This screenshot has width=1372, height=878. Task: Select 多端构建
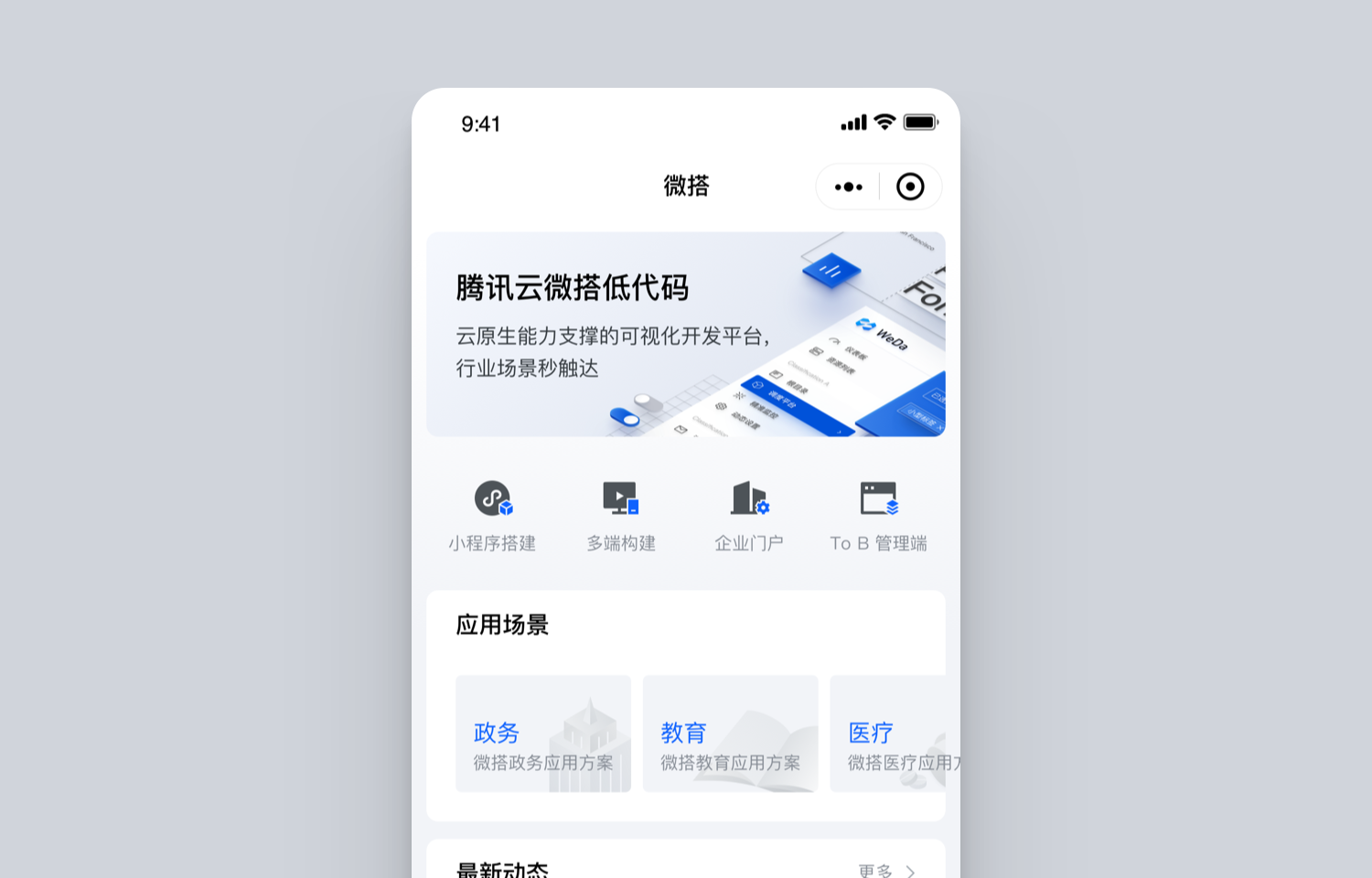[621, 516]
